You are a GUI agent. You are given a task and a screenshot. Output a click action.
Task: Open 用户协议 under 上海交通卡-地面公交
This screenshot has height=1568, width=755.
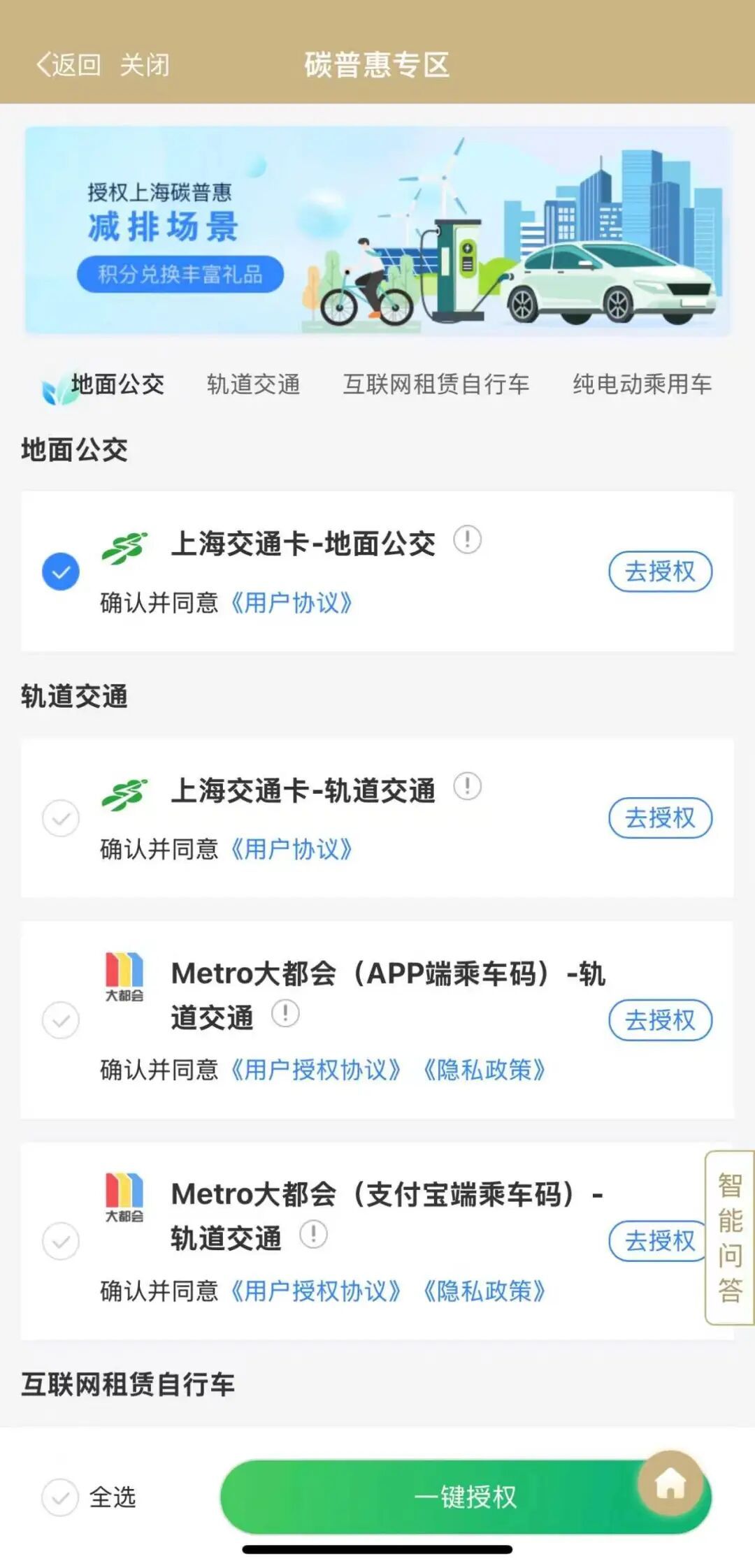click(292, 602)
